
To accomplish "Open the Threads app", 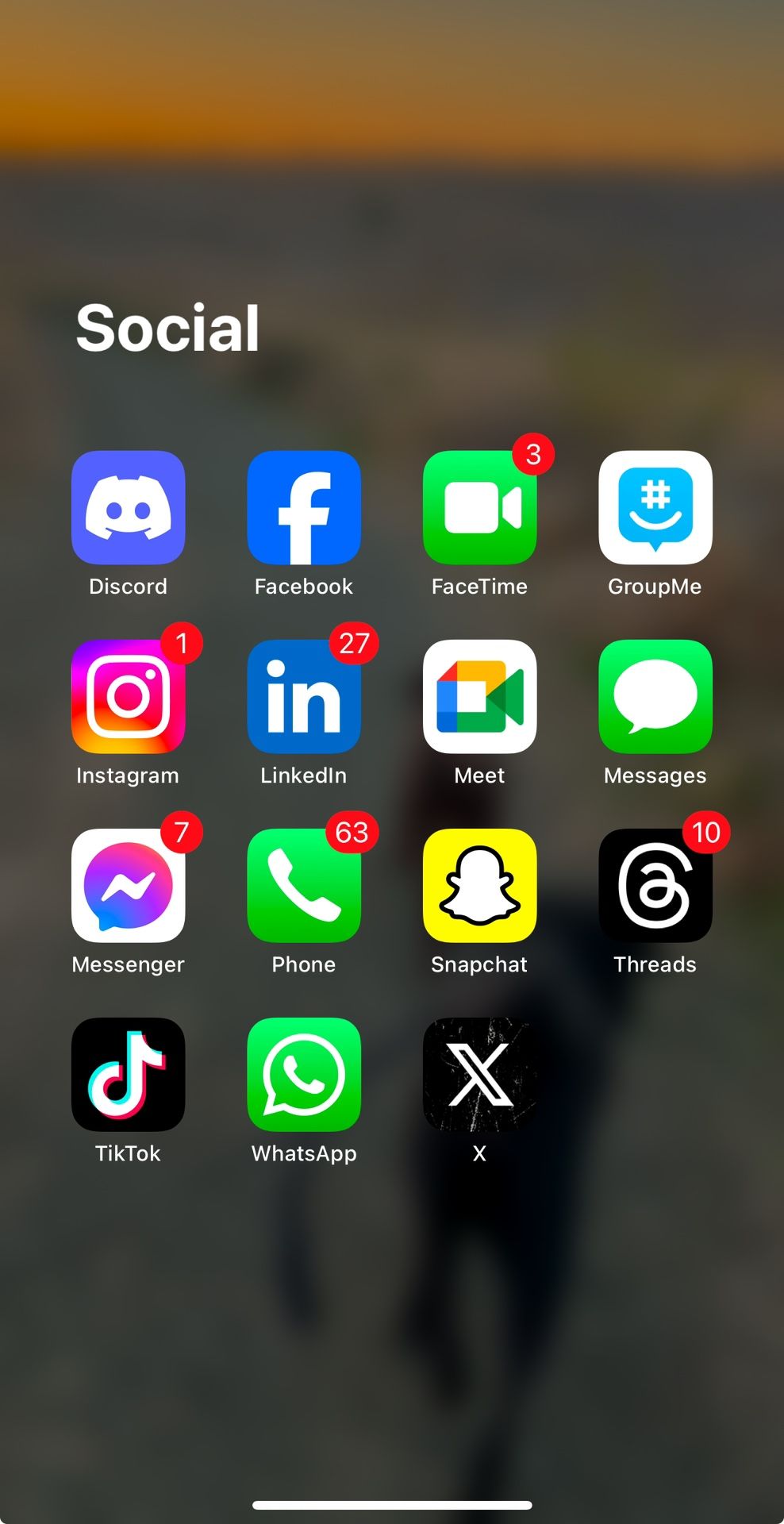I will pyautogui.click(x=655, y=885).
